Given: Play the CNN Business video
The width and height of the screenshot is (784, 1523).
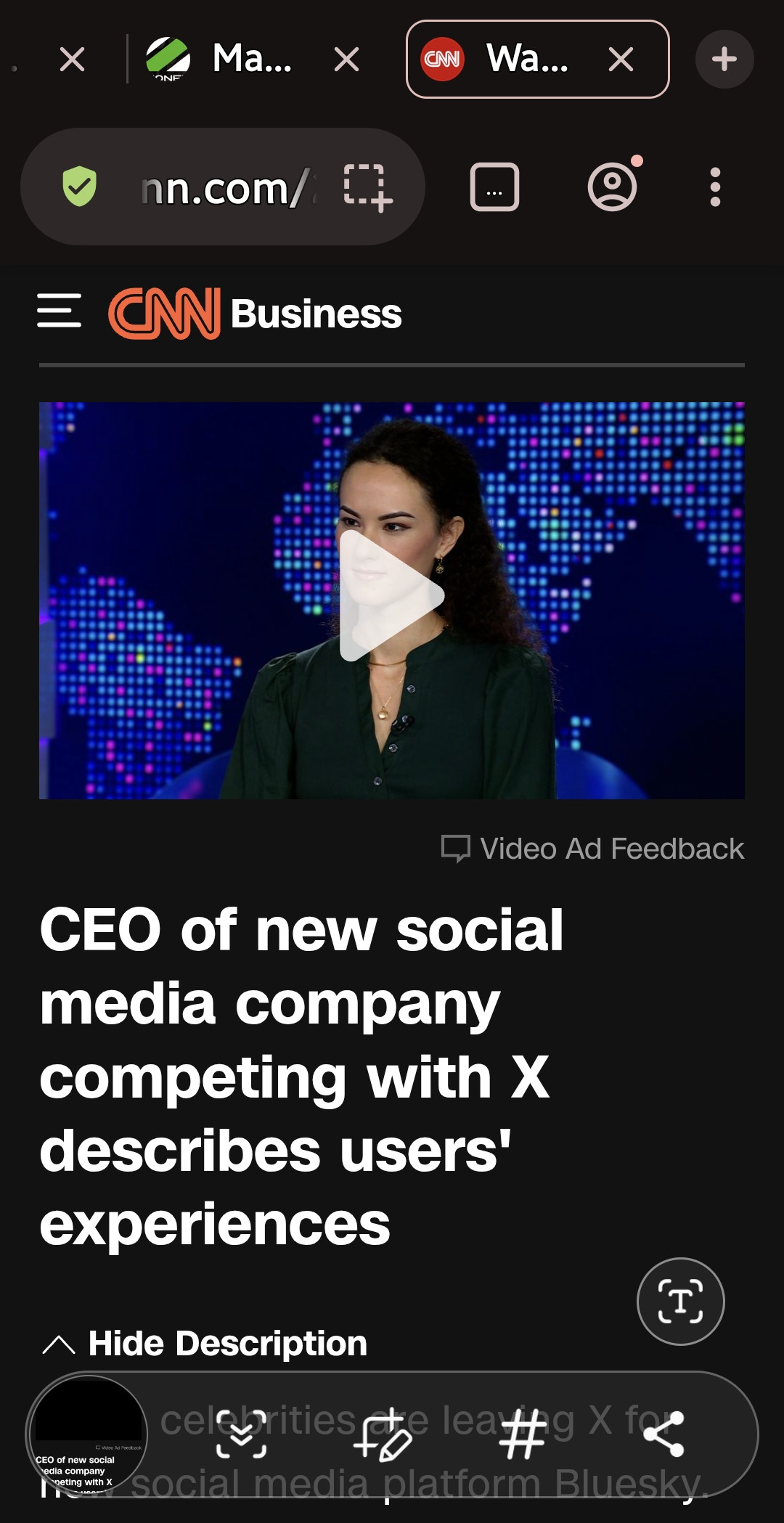Looking at the screenshot, I should pyautogui.click(x=391, y=596).
